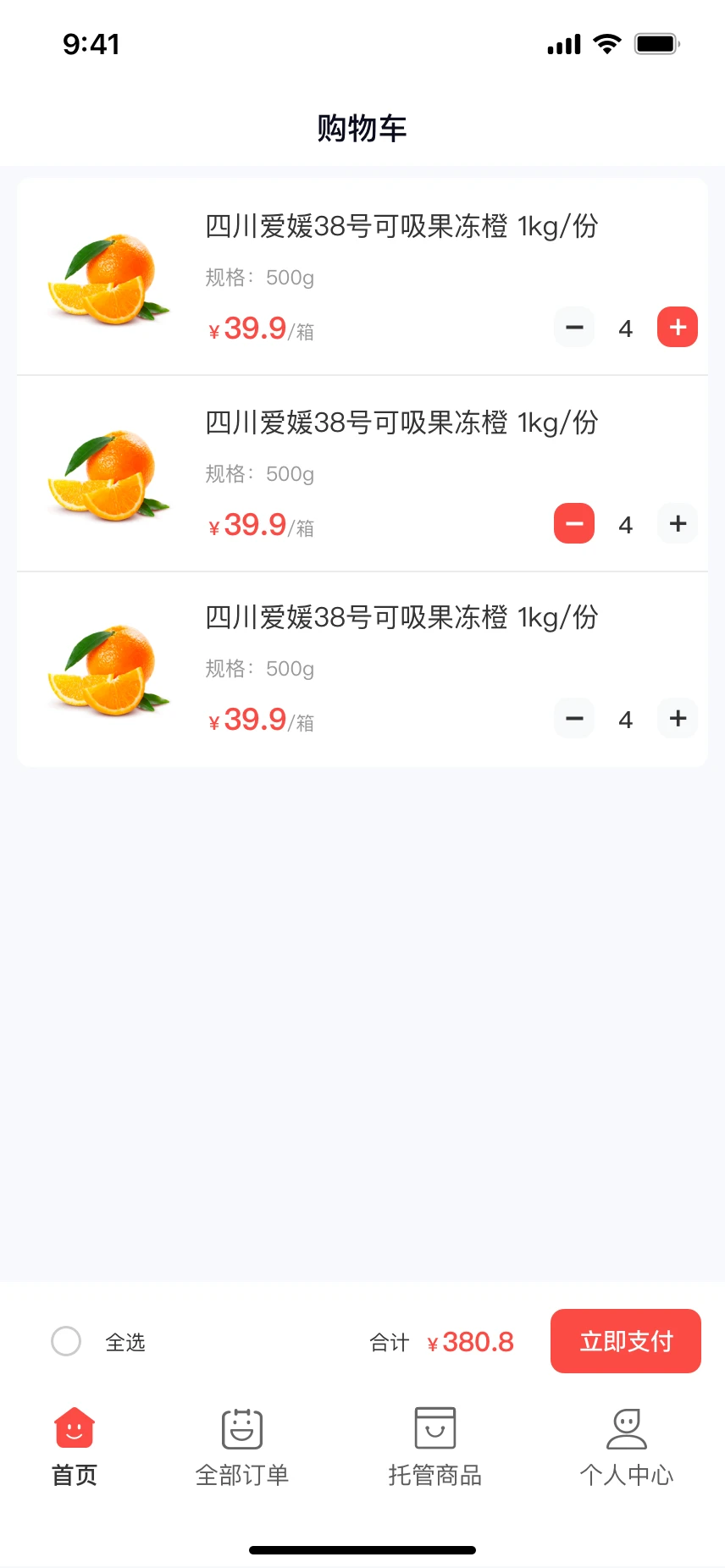Go to the 托管商品 tab
This screenshot has height=1568, width=725.
click(435, 1446)
